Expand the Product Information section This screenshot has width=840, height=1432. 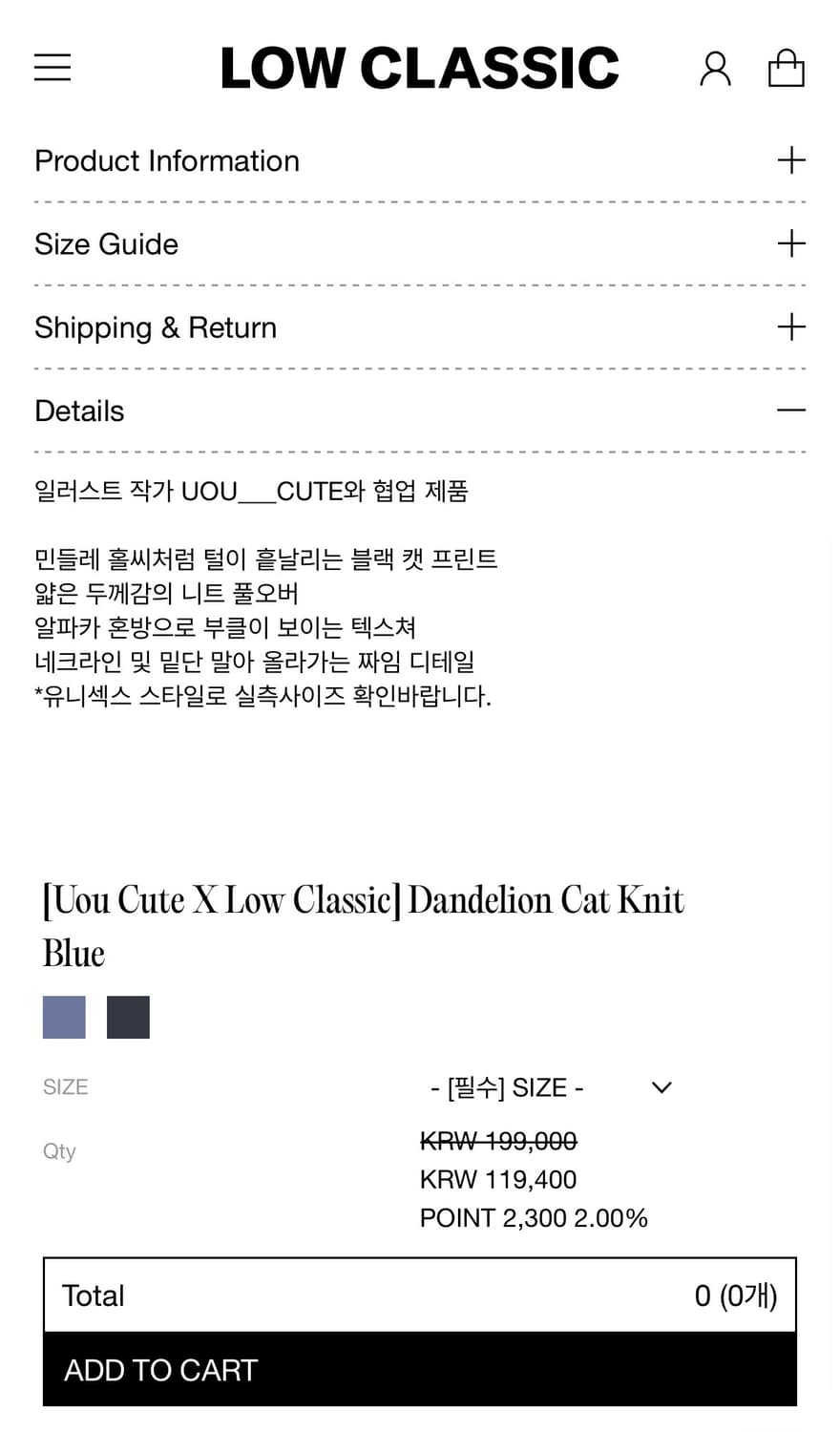(x=167, y=160)
